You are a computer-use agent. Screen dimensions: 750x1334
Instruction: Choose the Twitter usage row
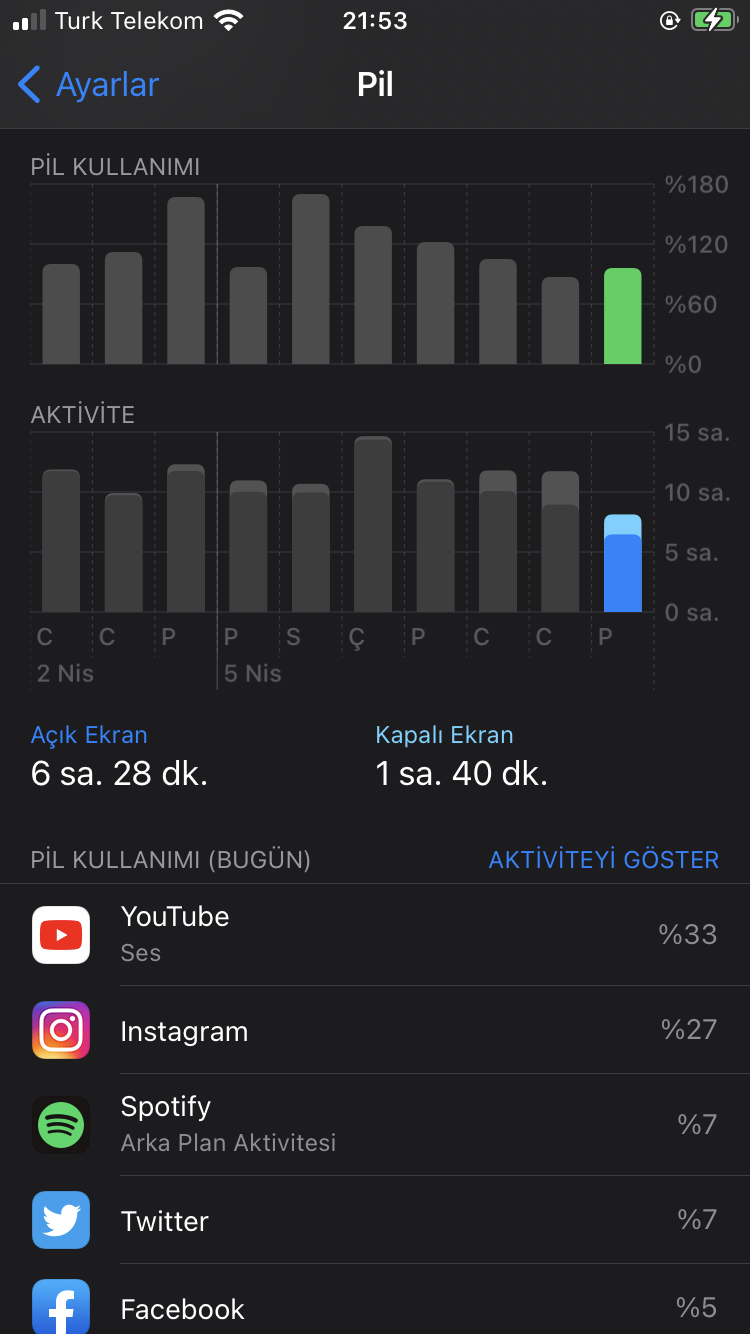coord(375,1220)
